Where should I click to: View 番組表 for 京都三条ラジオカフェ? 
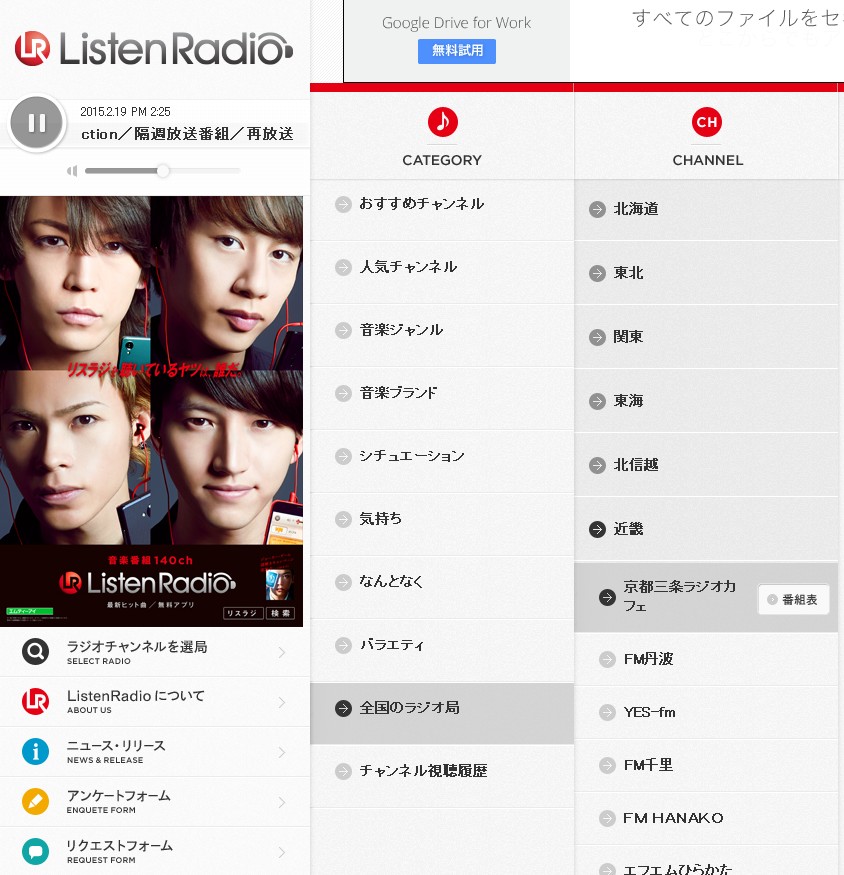(793, 600)
